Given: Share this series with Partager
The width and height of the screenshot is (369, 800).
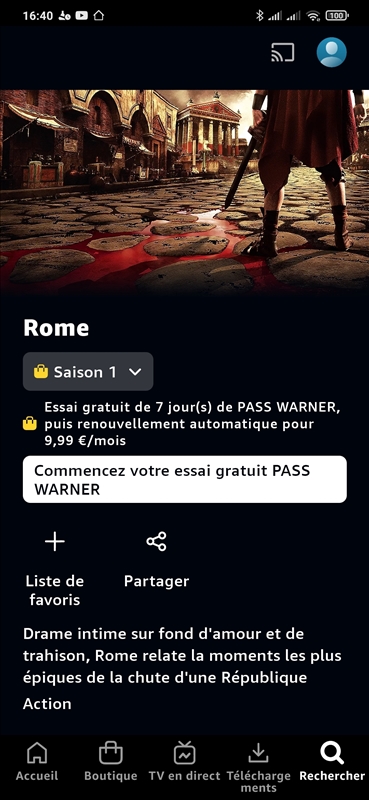Looking at the screenshot, I should click(156, 560).
